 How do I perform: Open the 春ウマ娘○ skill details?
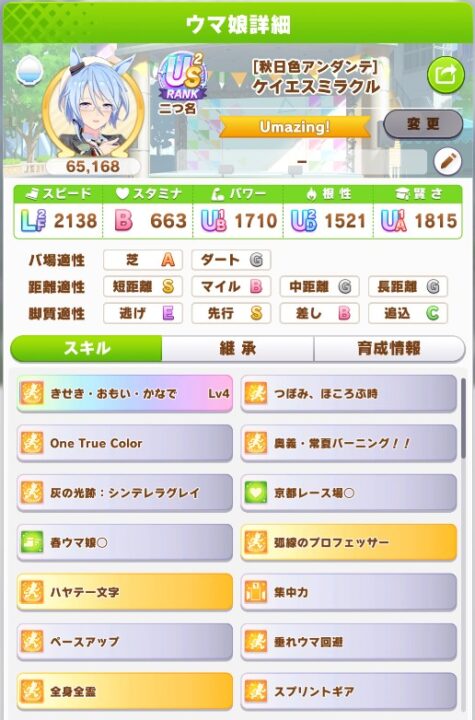tap(124, 542)
